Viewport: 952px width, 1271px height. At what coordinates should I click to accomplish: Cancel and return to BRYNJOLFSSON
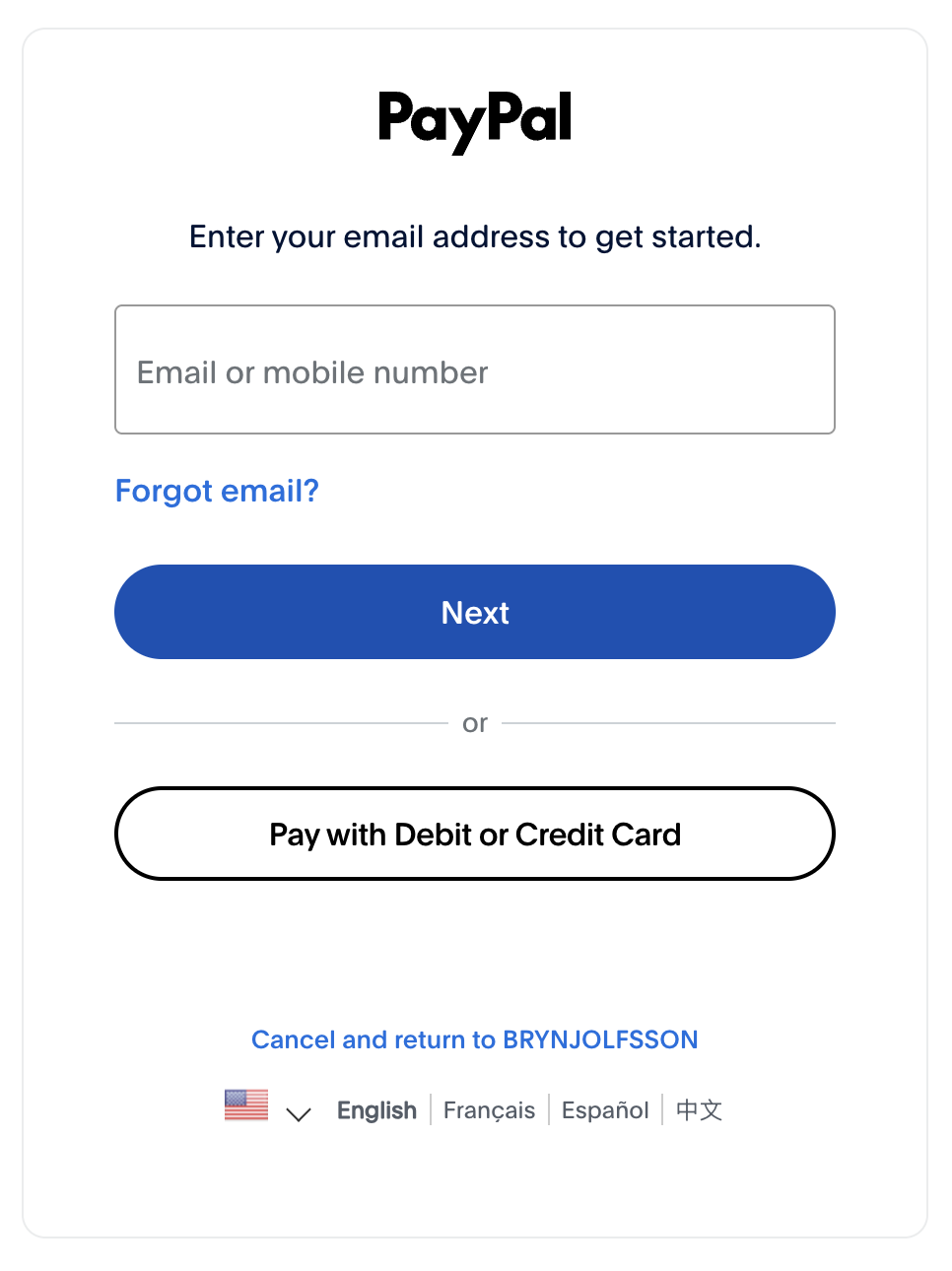pos(474,1039)
